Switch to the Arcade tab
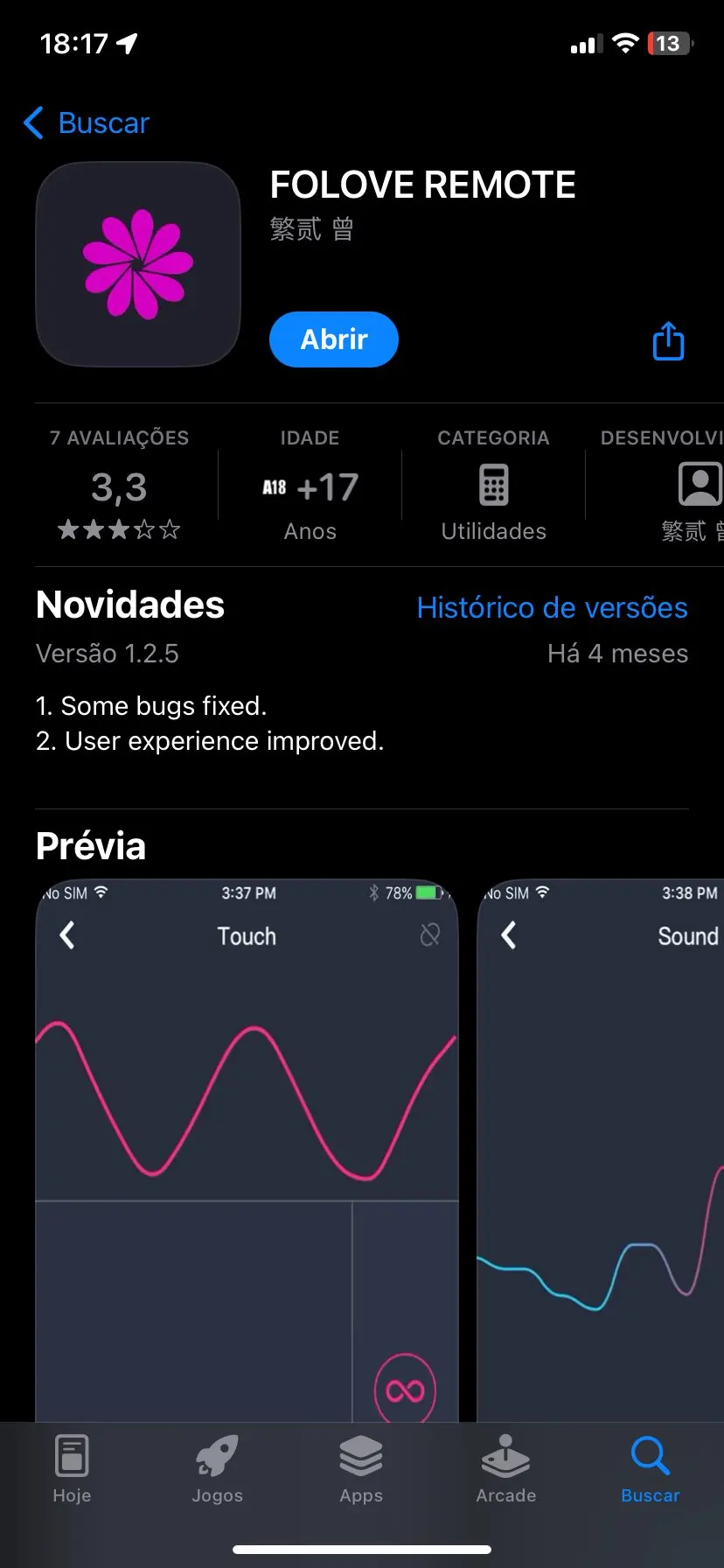Image resolution: width=724 pixels, height=1568 pixels. click(506, 1470)
